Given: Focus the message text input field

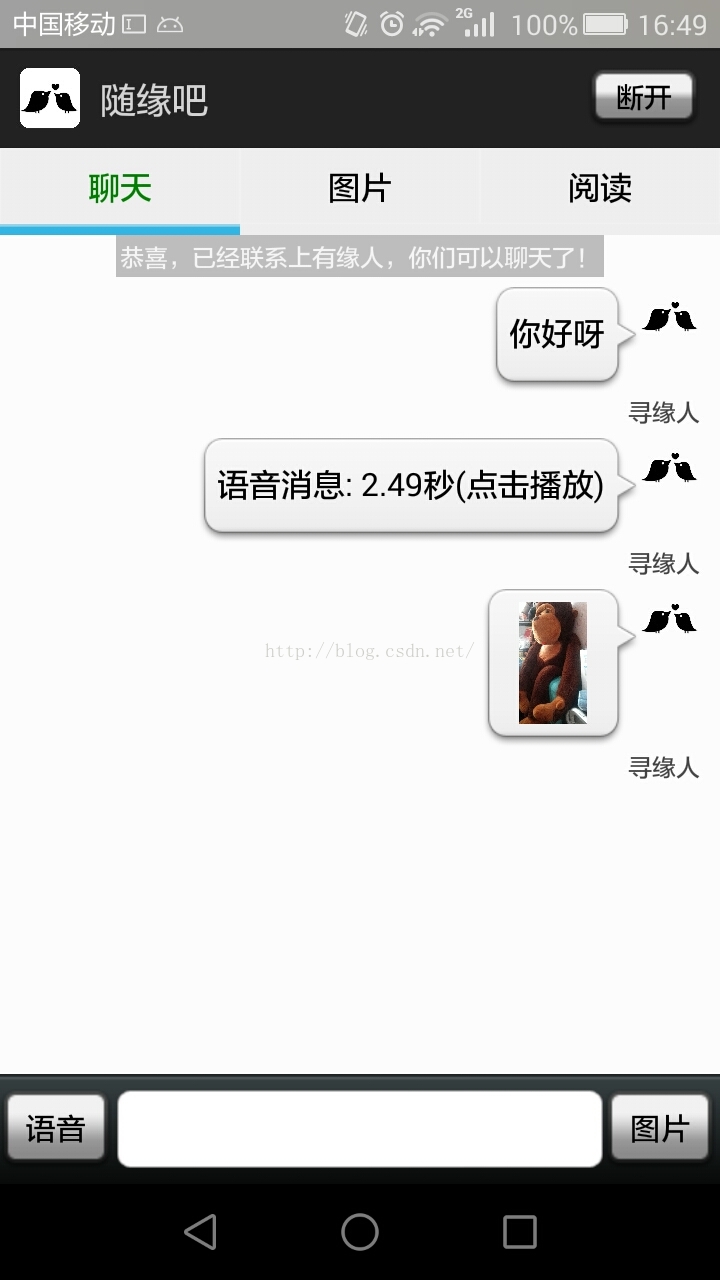Looking at the screenshot, I should (x=360, y=1128).
